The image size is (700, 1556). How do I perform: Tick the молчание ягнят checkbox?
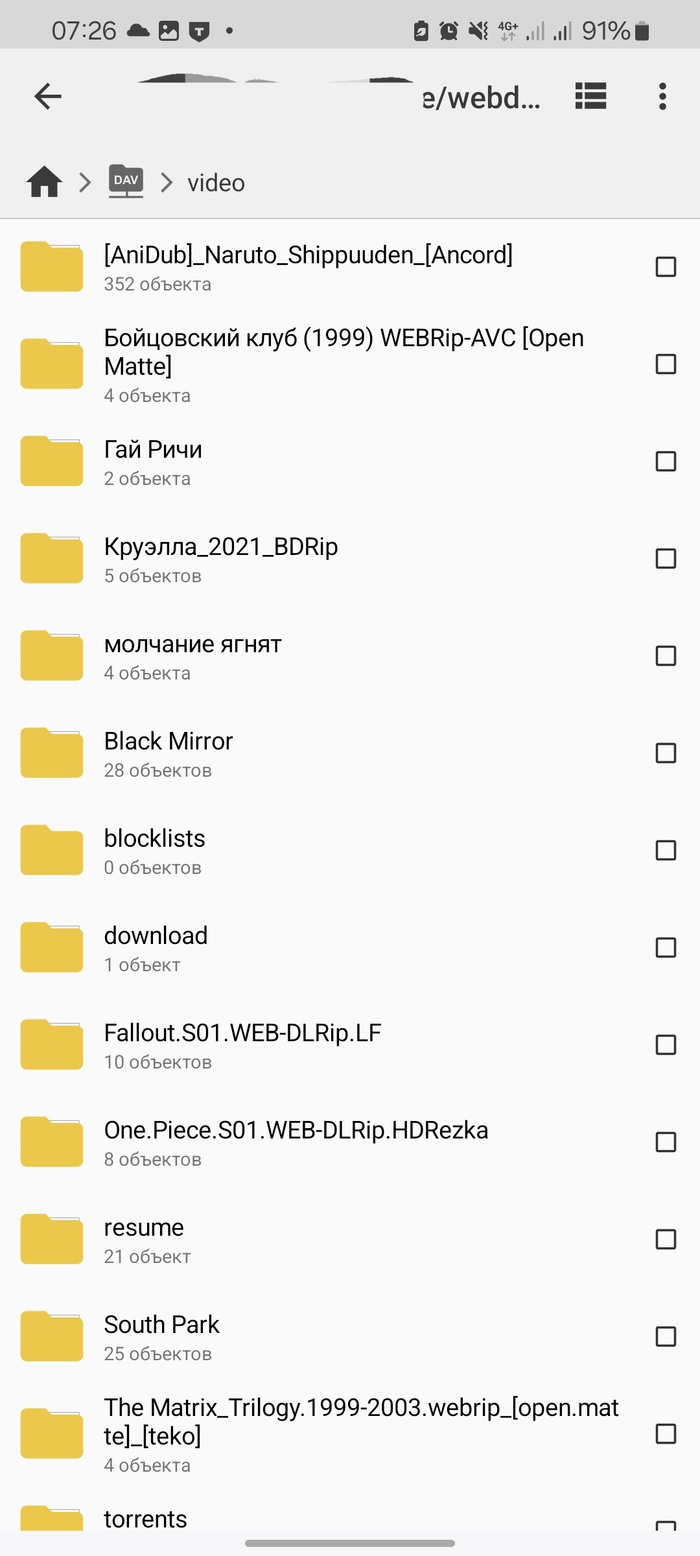pyautogui.click(x=665, y=656)
